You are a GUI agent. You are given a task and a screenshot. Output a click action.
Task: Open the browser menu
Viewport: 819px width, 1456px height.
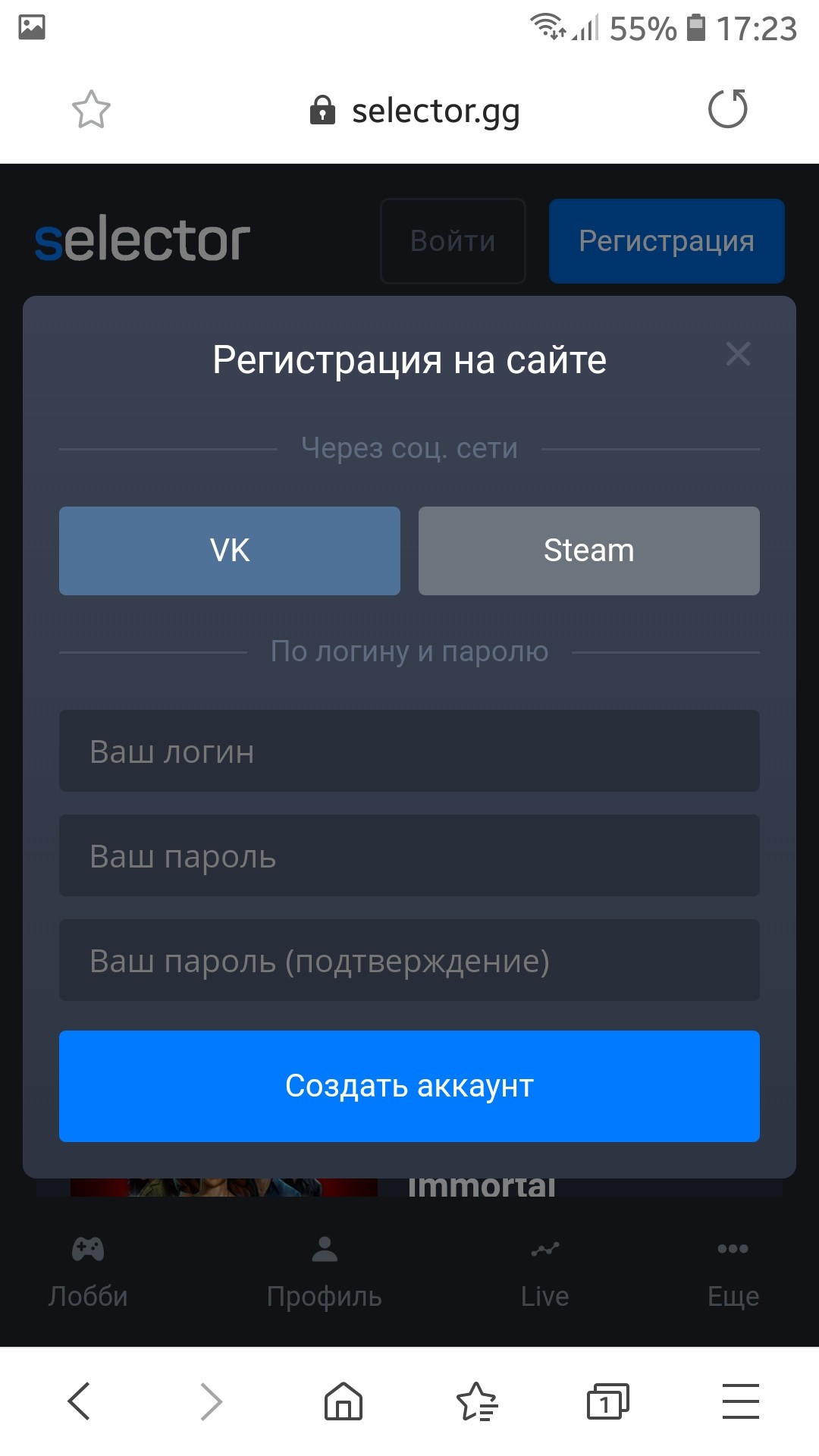(x=740, y=1401)
